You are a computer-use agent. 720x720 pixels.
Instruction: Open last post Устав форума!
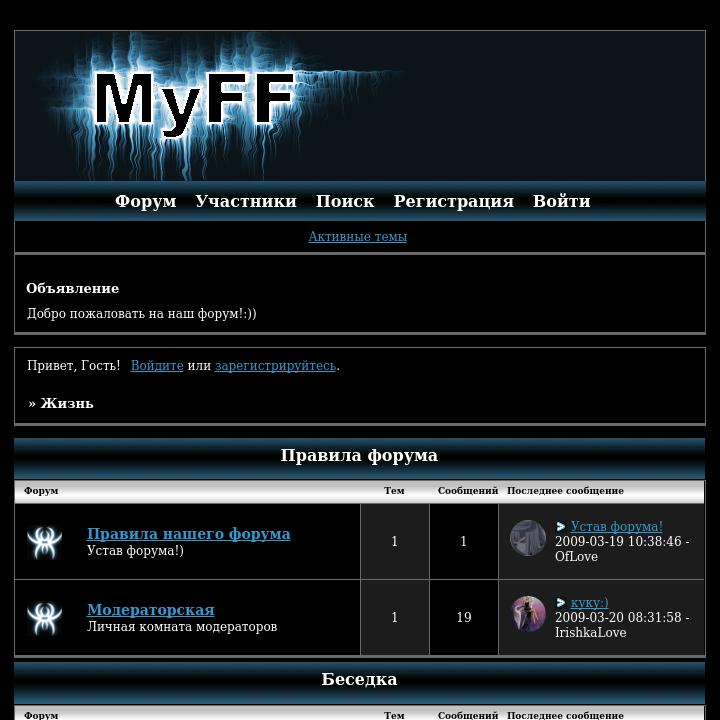tap(616, 527)
